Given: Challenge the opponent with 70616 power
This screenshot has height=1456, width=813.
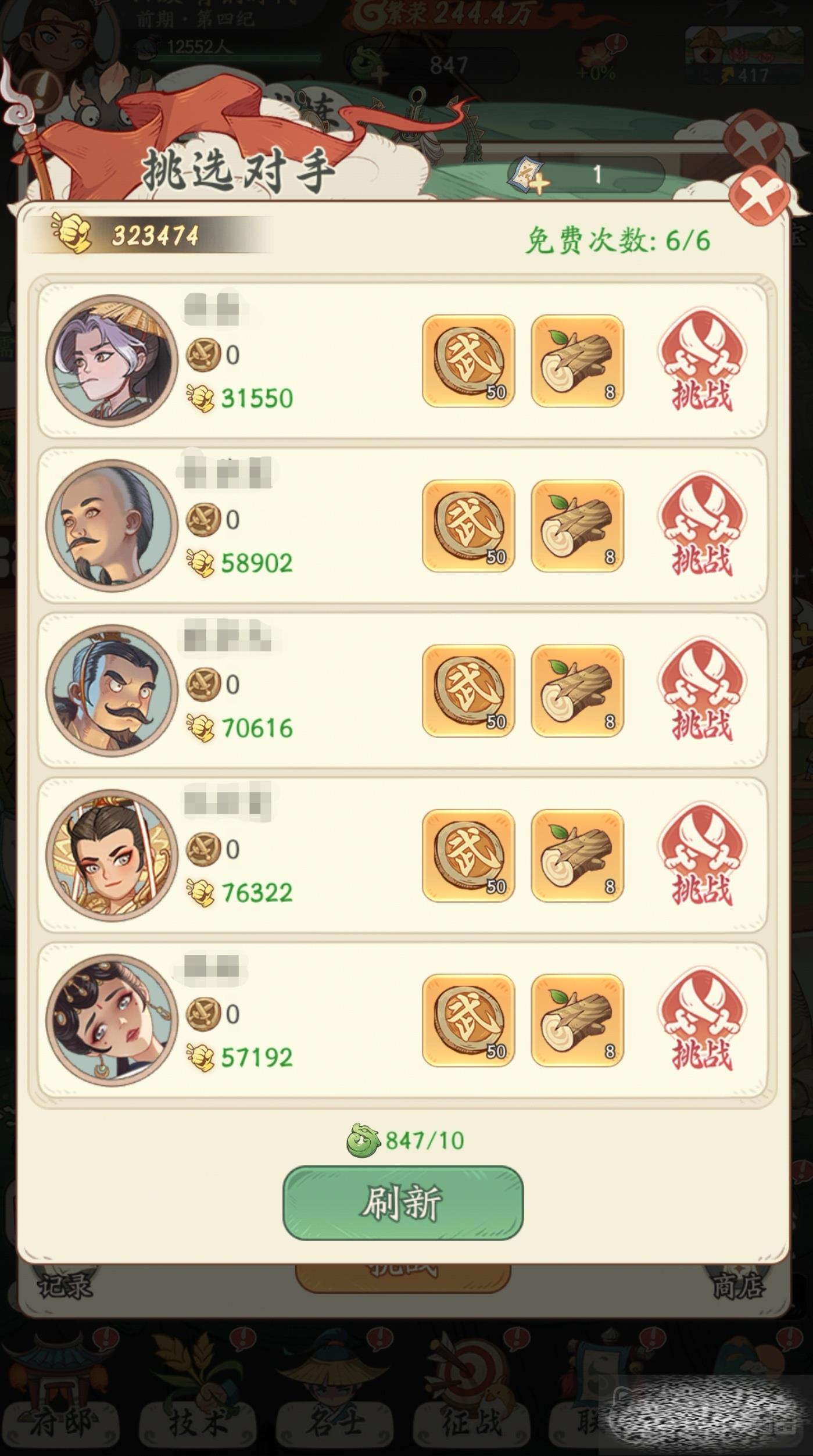Looking at the screenshot, I should [701, 690].
